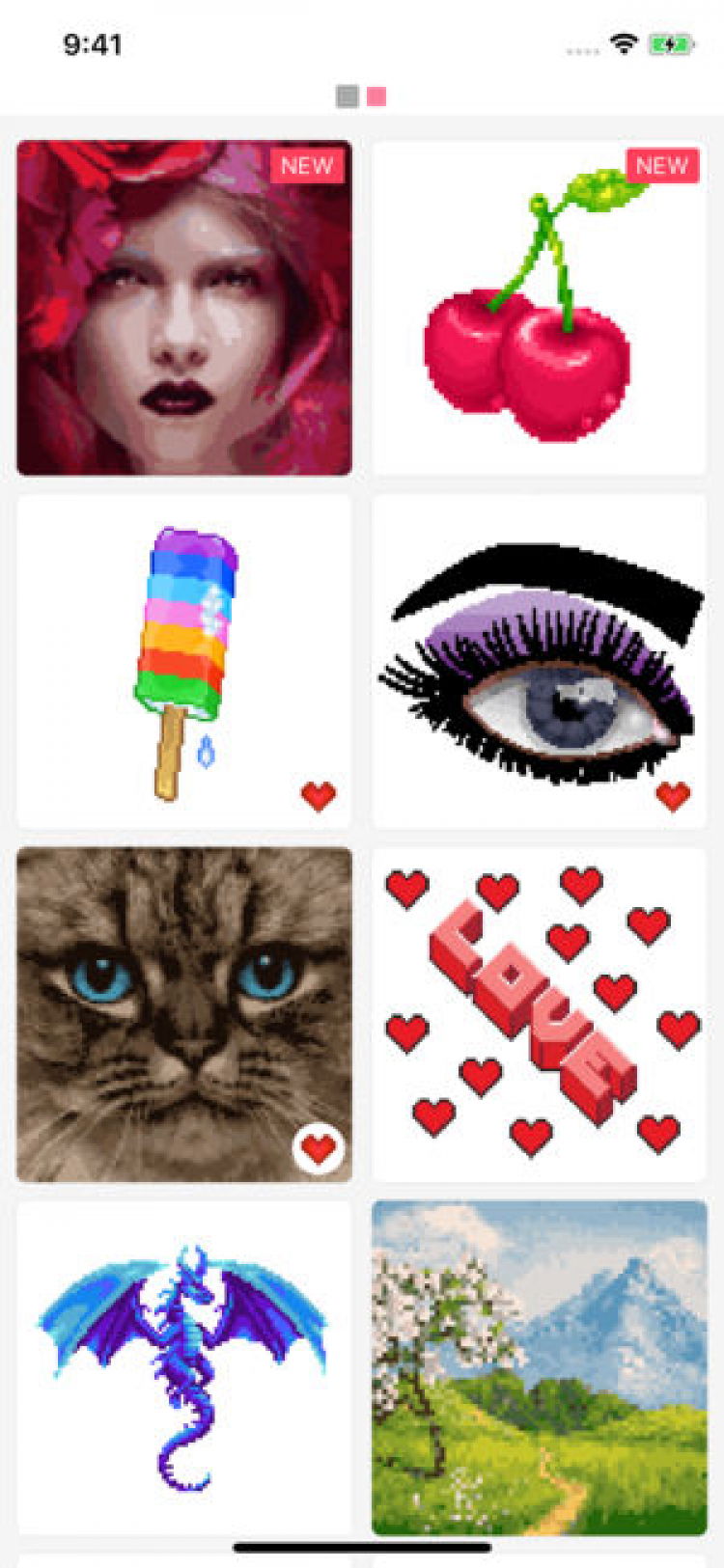Open the LOVE hearts pixel art

(539, 1013)
